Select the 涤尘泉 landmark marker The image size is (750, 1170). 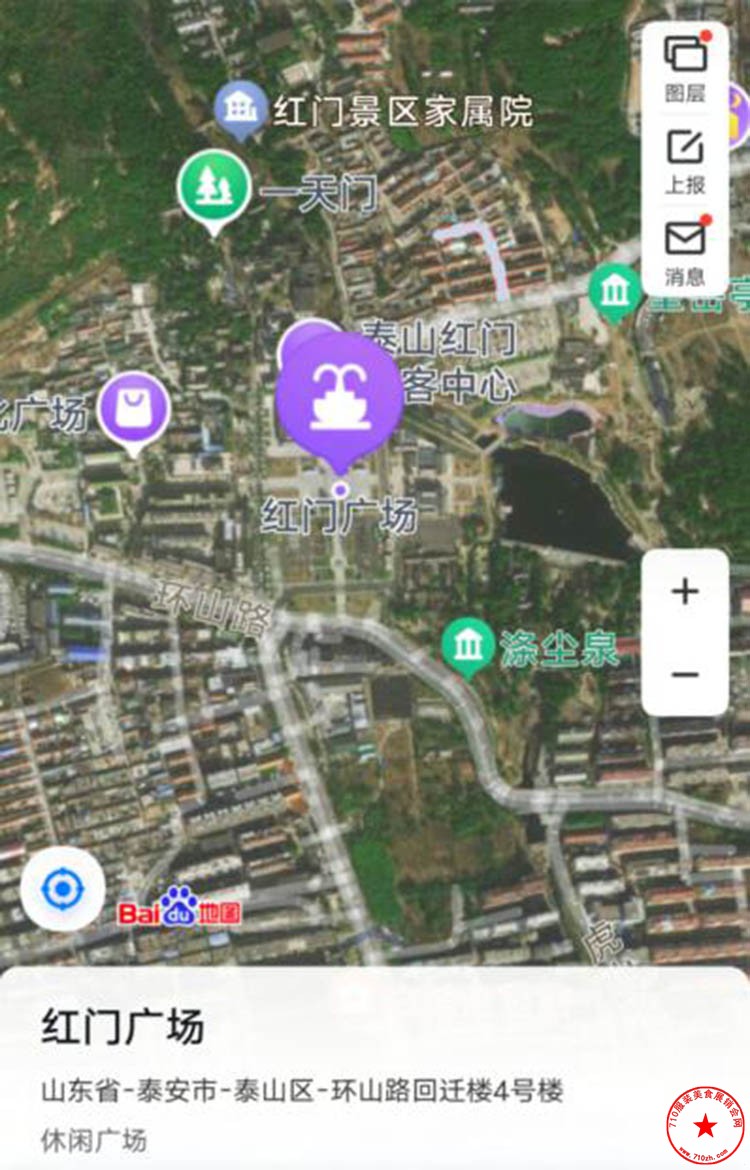(468, 645)
